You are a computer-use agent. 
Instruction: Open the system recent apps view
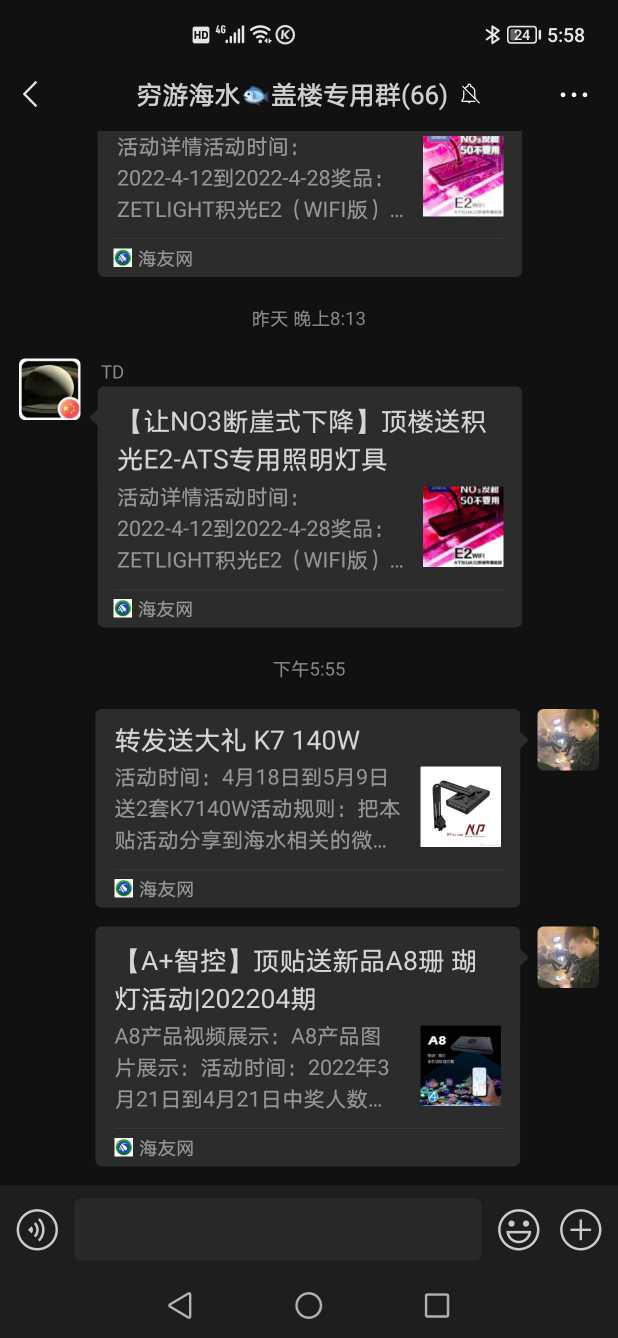tap(437, 1305)
